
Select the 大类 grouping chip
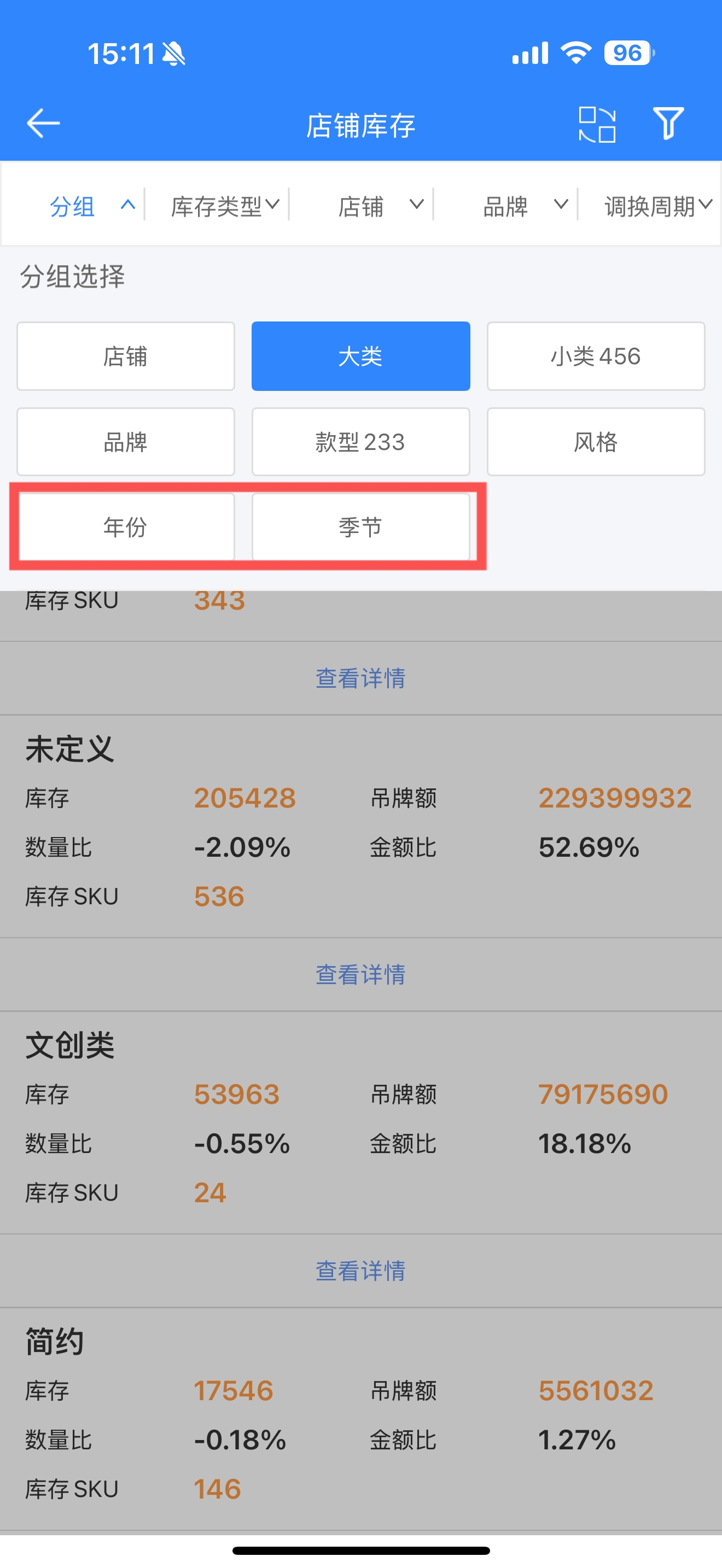coord(360,356)
